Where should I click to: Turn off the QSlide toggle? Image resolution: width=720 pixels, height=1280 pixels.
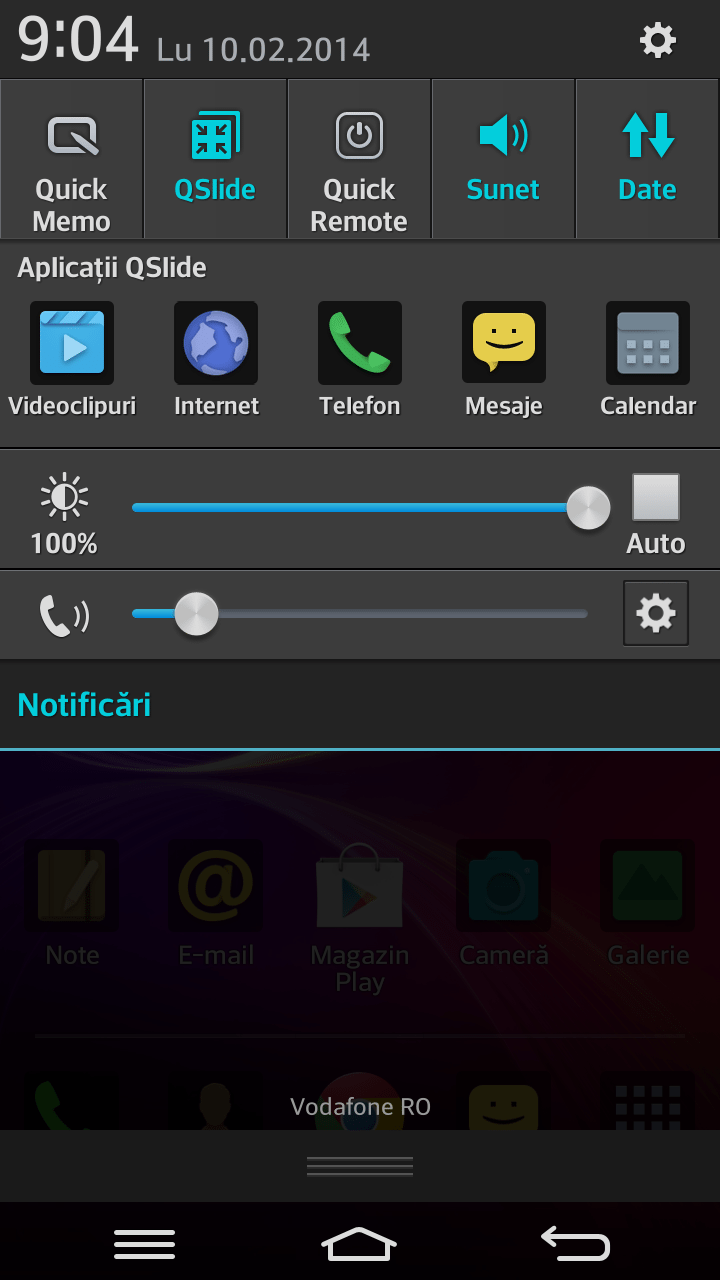click(x=215, y=159)
